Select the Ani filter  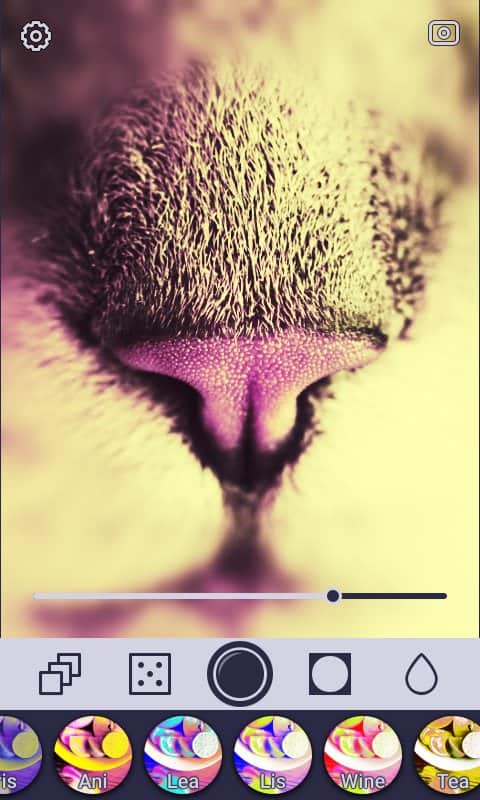pos(93,755)
